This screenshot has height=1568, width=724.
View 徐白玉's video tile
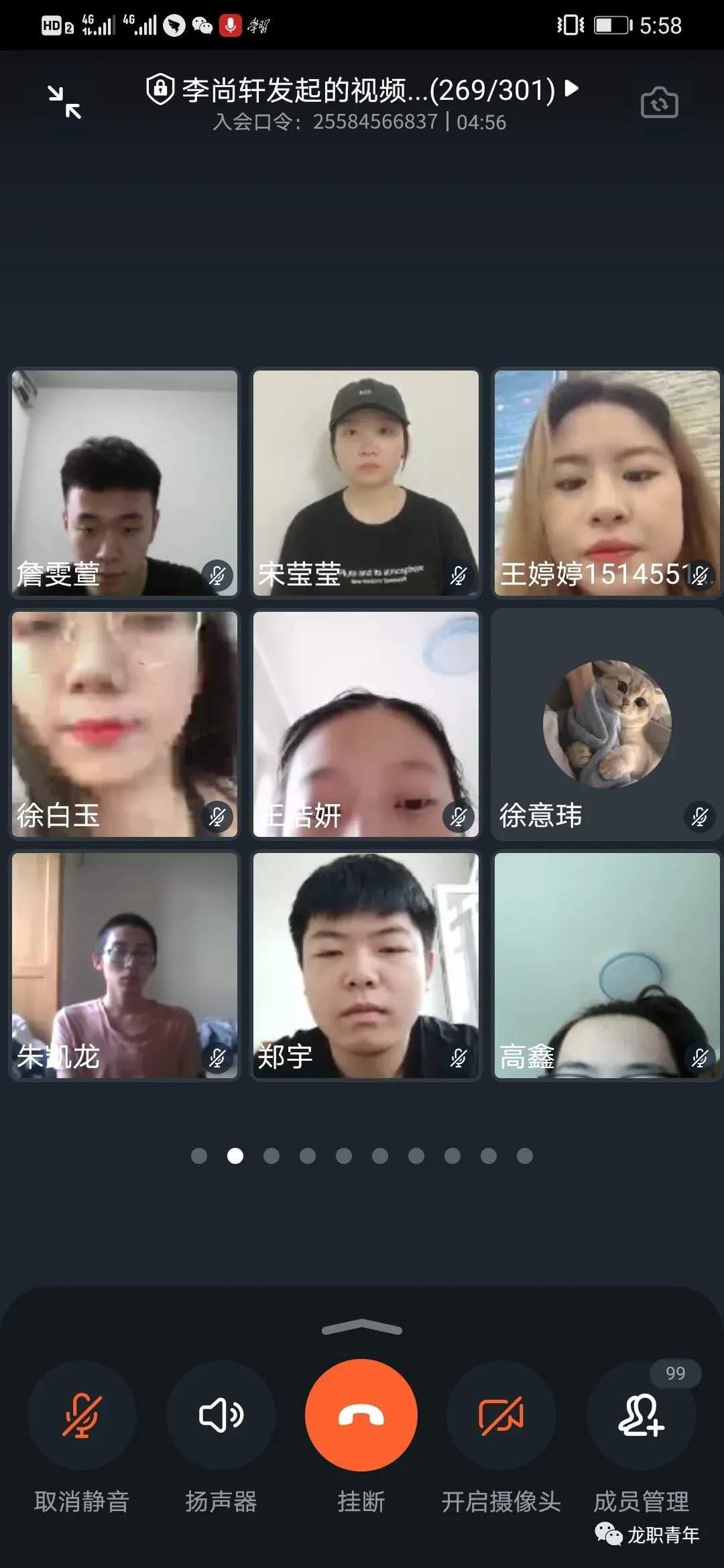tap(125, 724)
